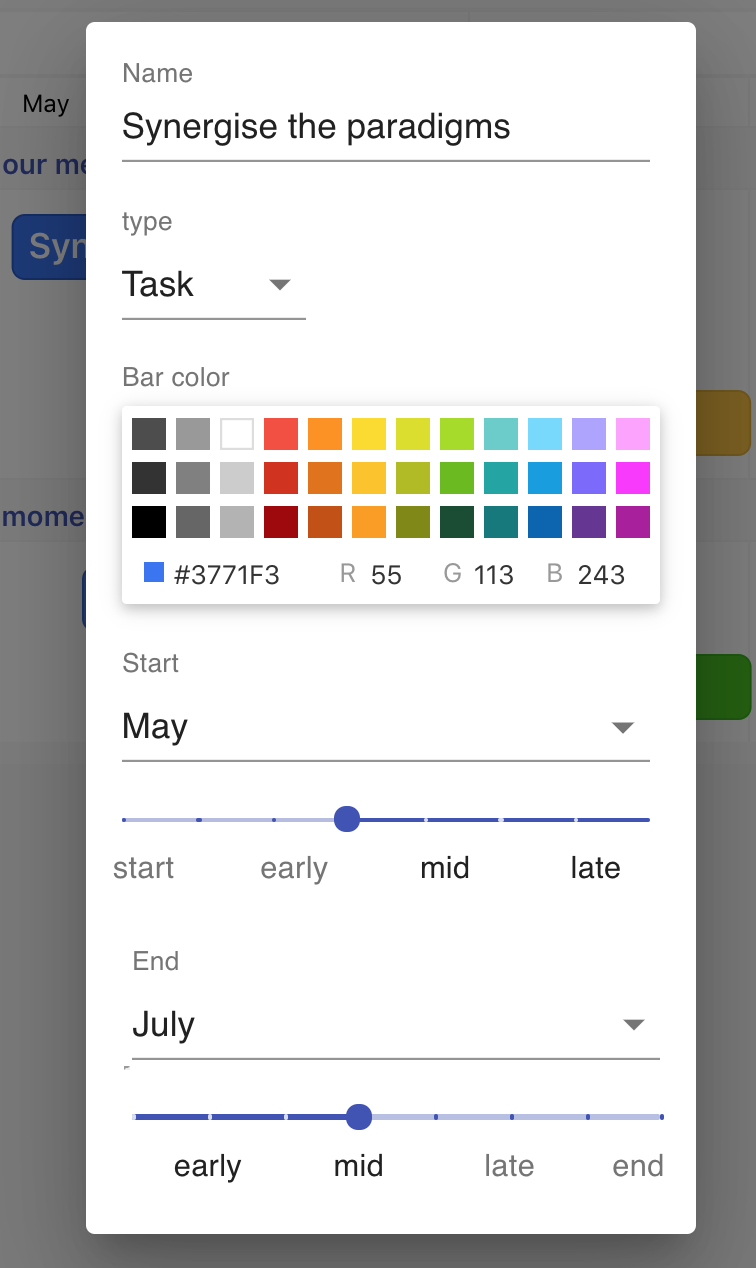Edit the G value 113

(494, 574)
